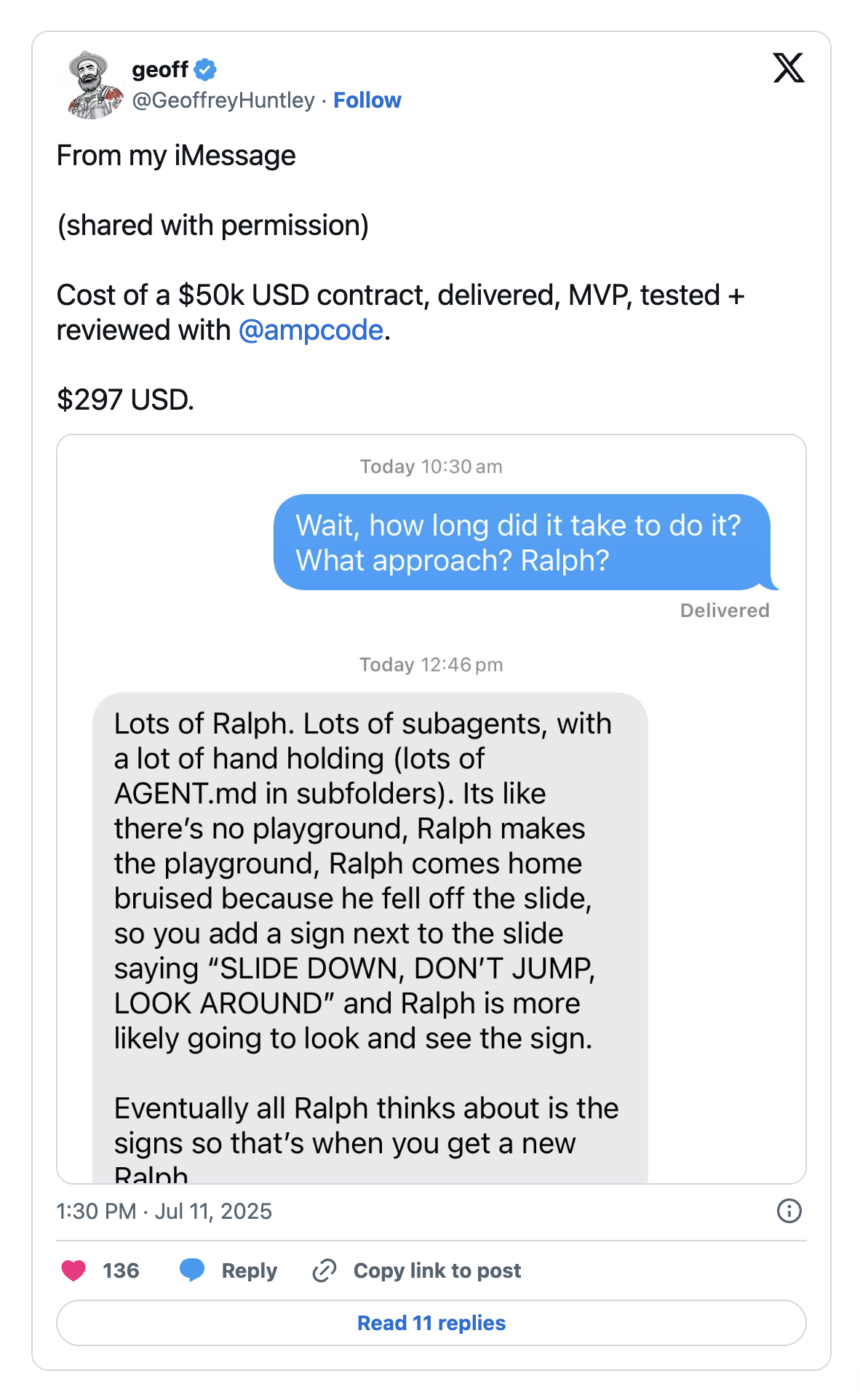
Task: Open the attached iMessage screenshot
Action: point(431,808)
